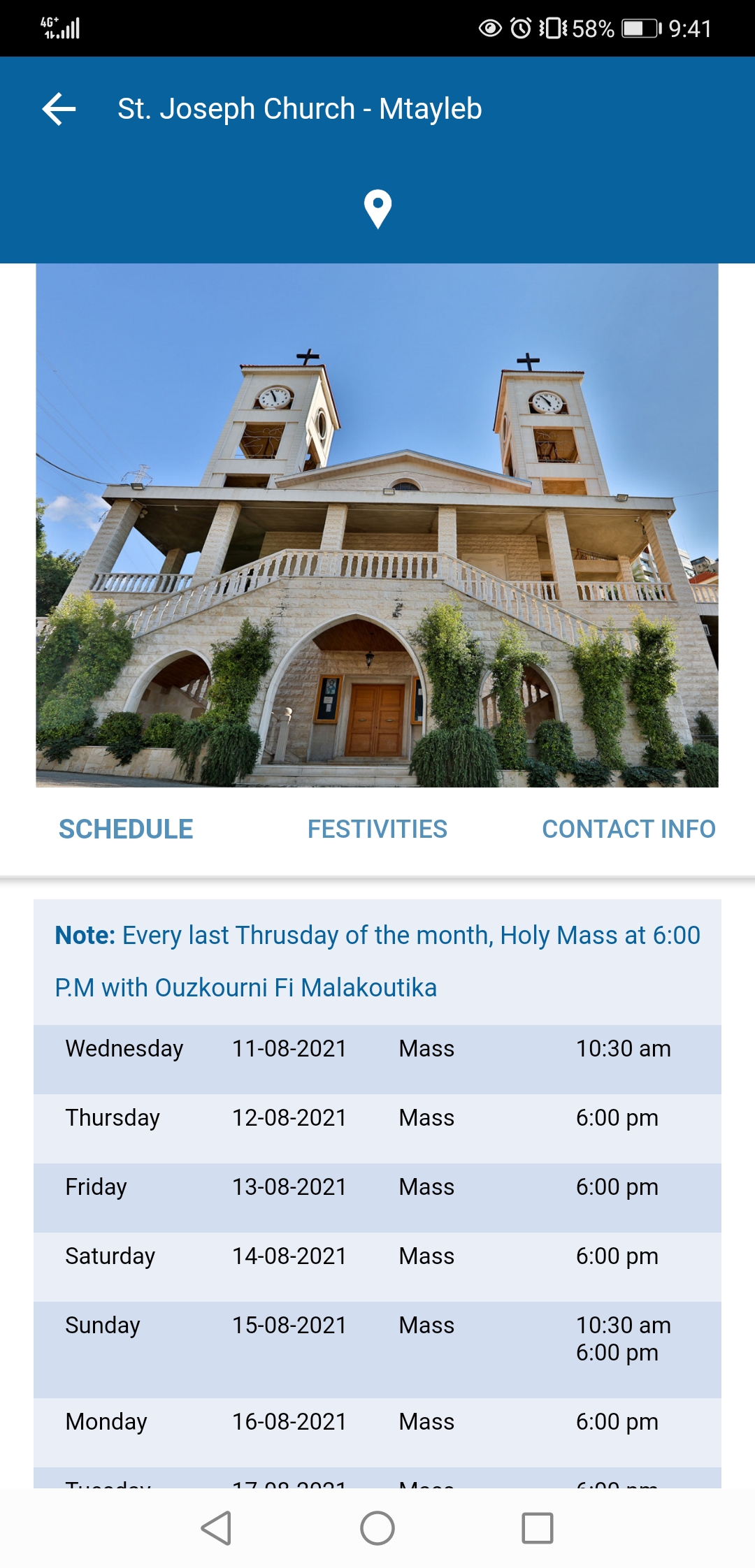Go back from St. Joseph Church page
755x1568 pixels.
click(x=59, y=109)
